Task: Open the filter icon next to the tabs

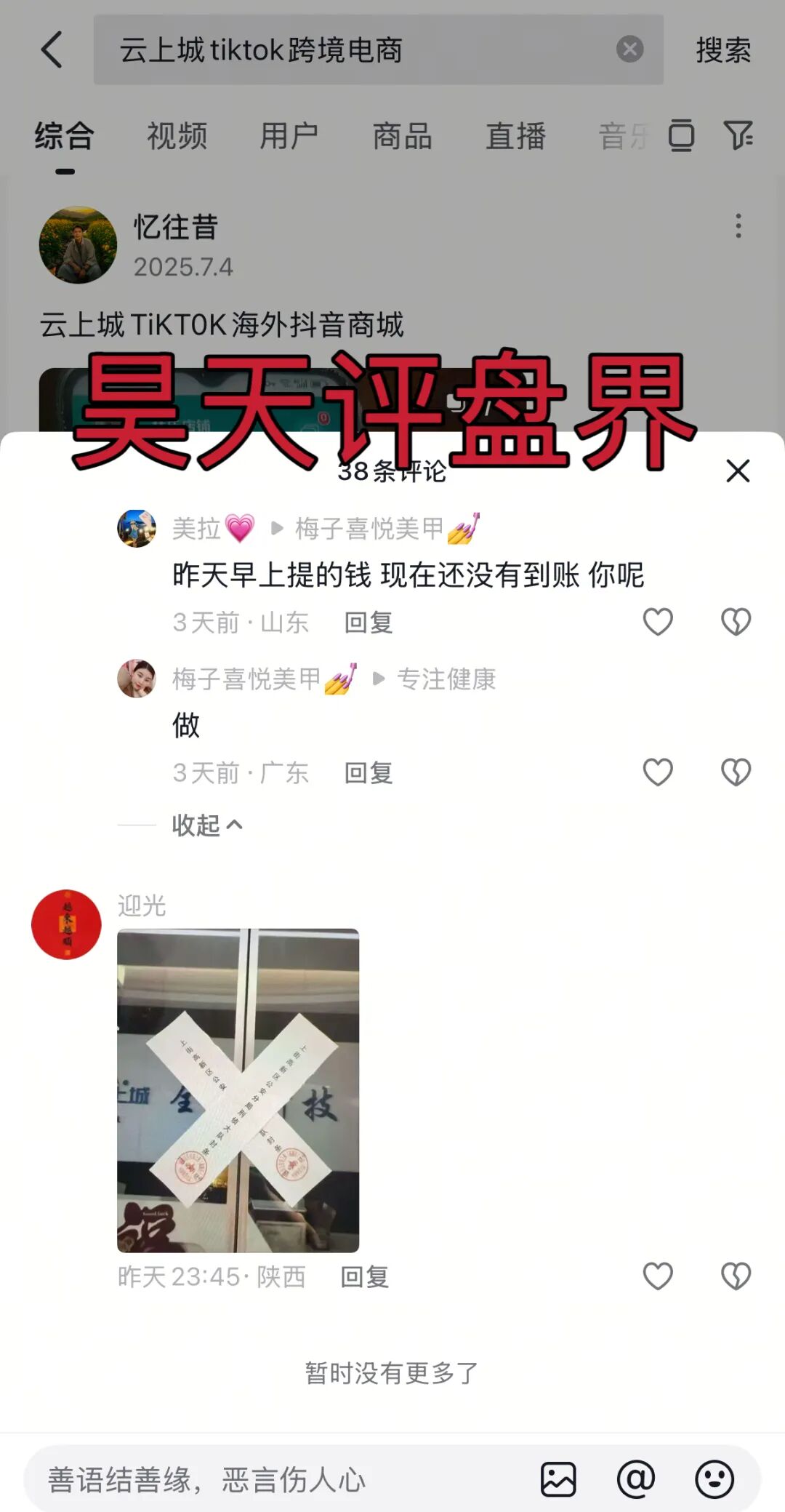Action: pos(740,135)
